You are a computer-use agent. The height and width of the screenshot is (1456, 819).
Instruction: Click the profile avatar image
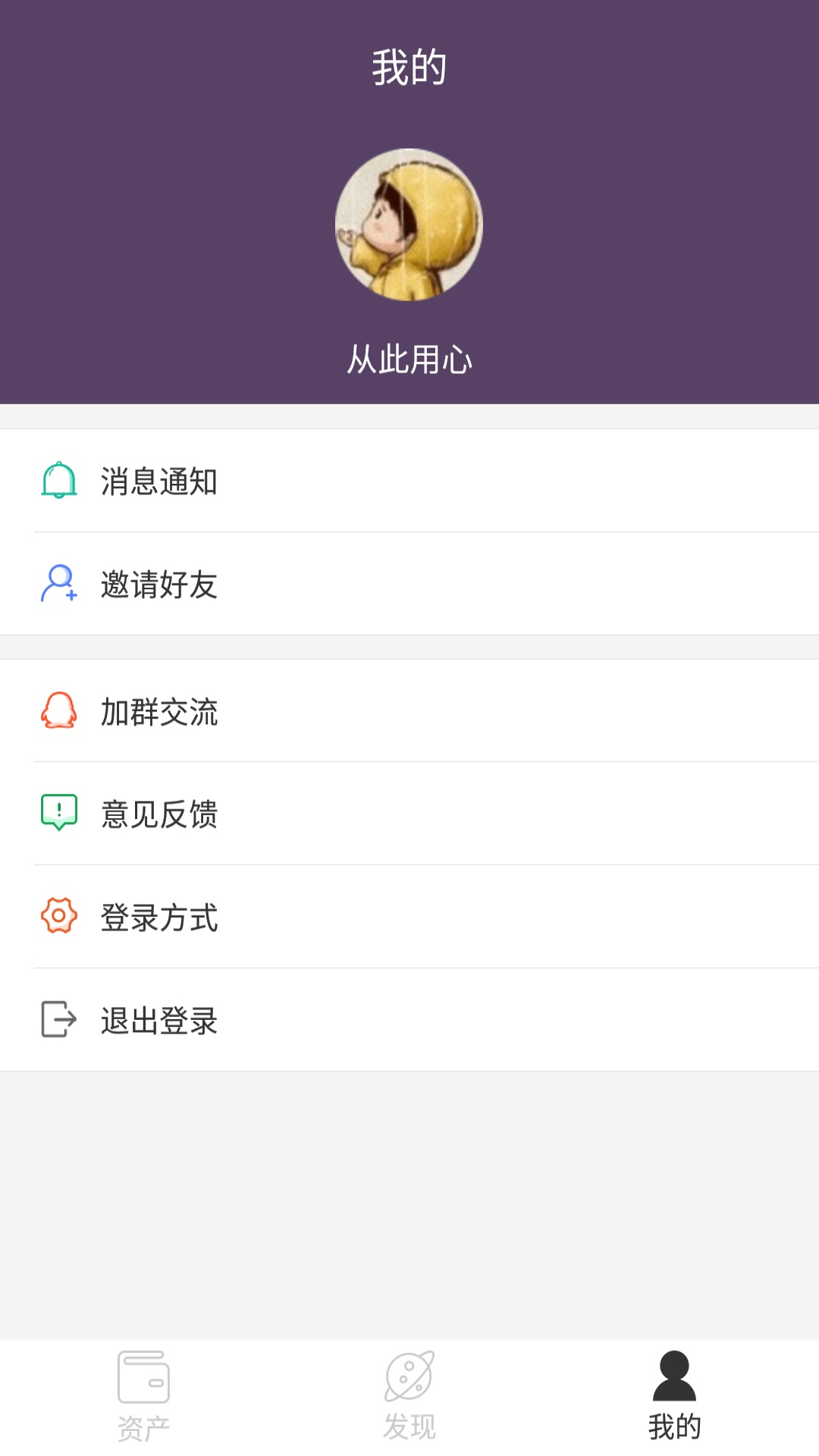(408, 225)
